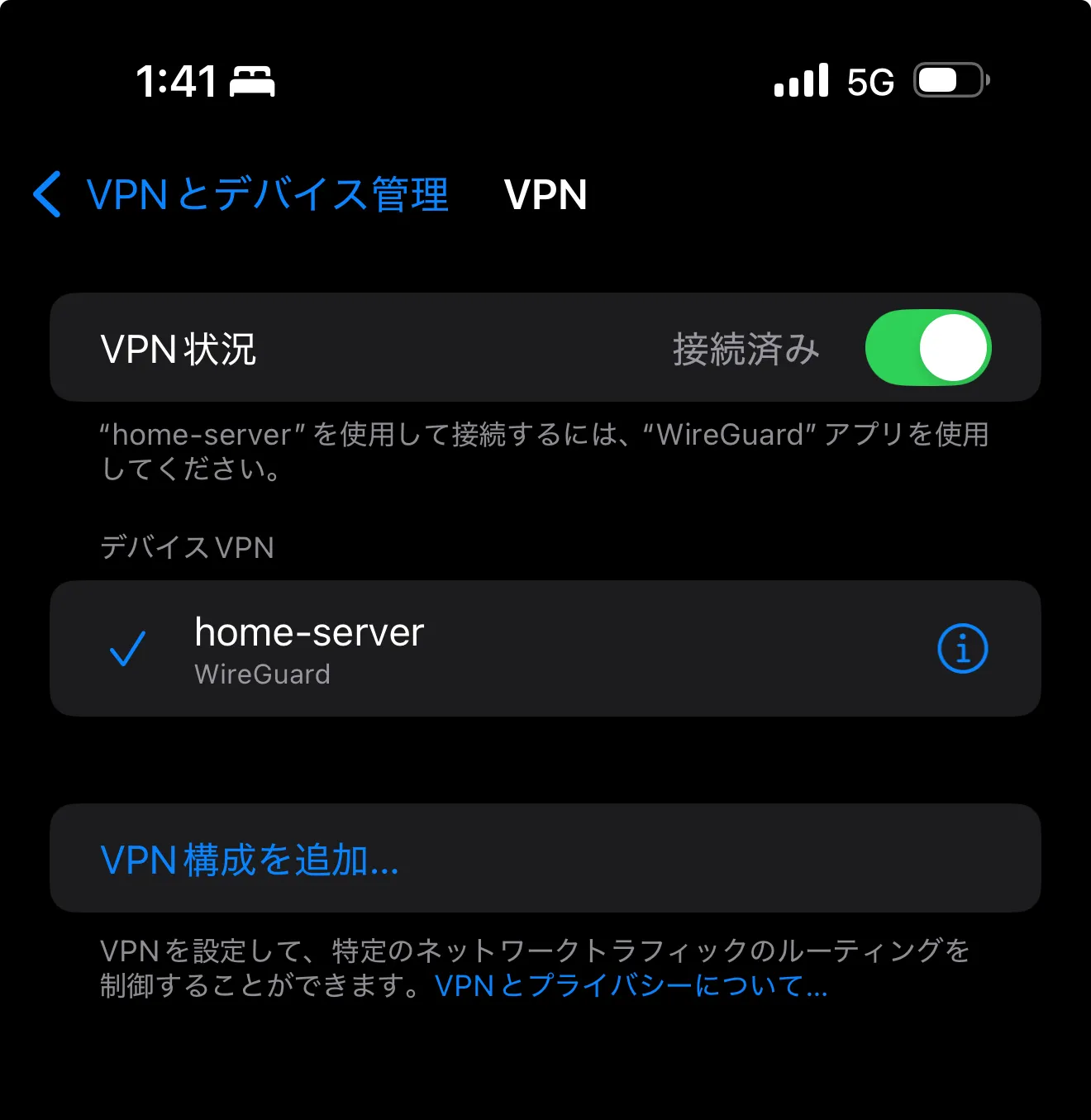The height and width of the screenshot is (1120, 1091).
Task: Disable the VPN connection toggle
Action: coord(930,348)
